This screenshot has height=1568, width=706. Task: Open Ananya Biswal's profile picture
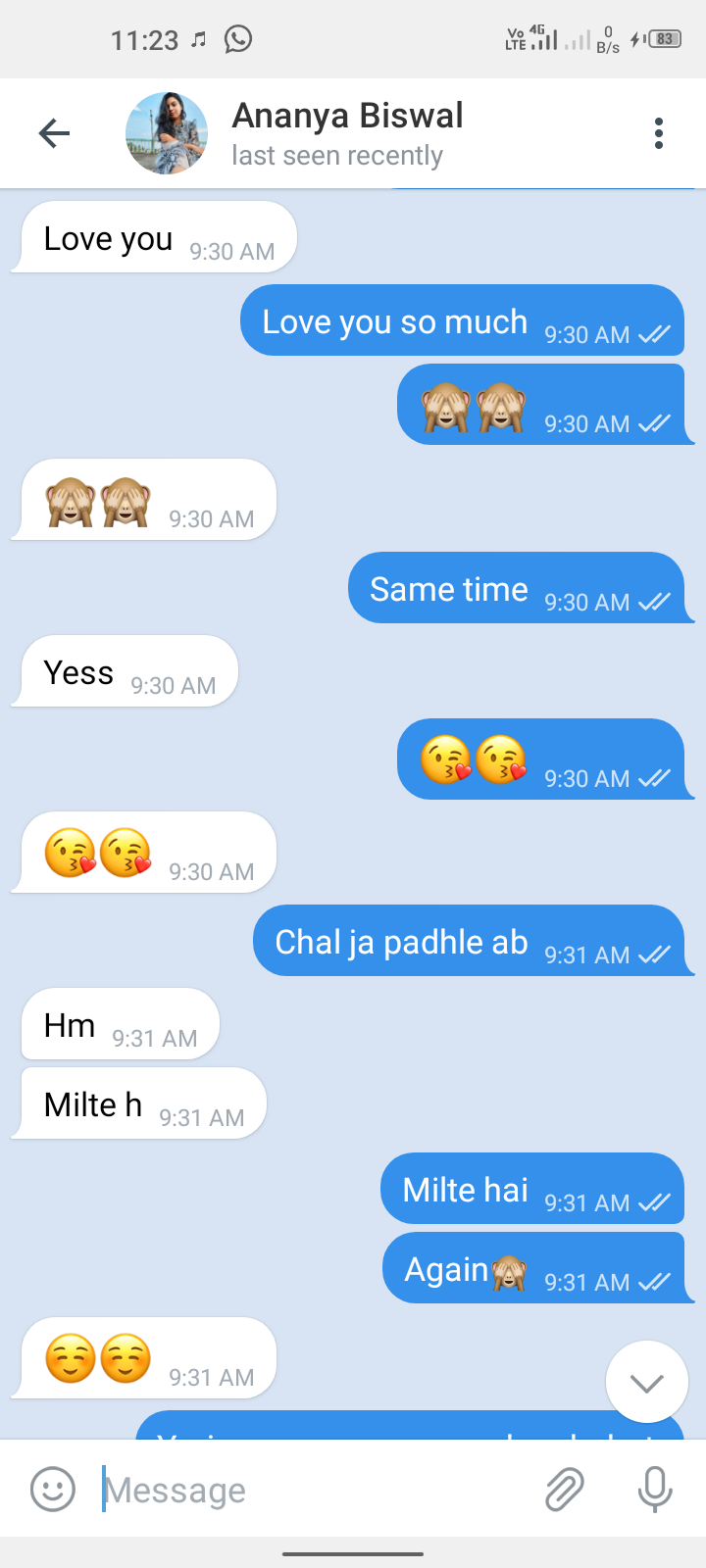coord(167,133)
